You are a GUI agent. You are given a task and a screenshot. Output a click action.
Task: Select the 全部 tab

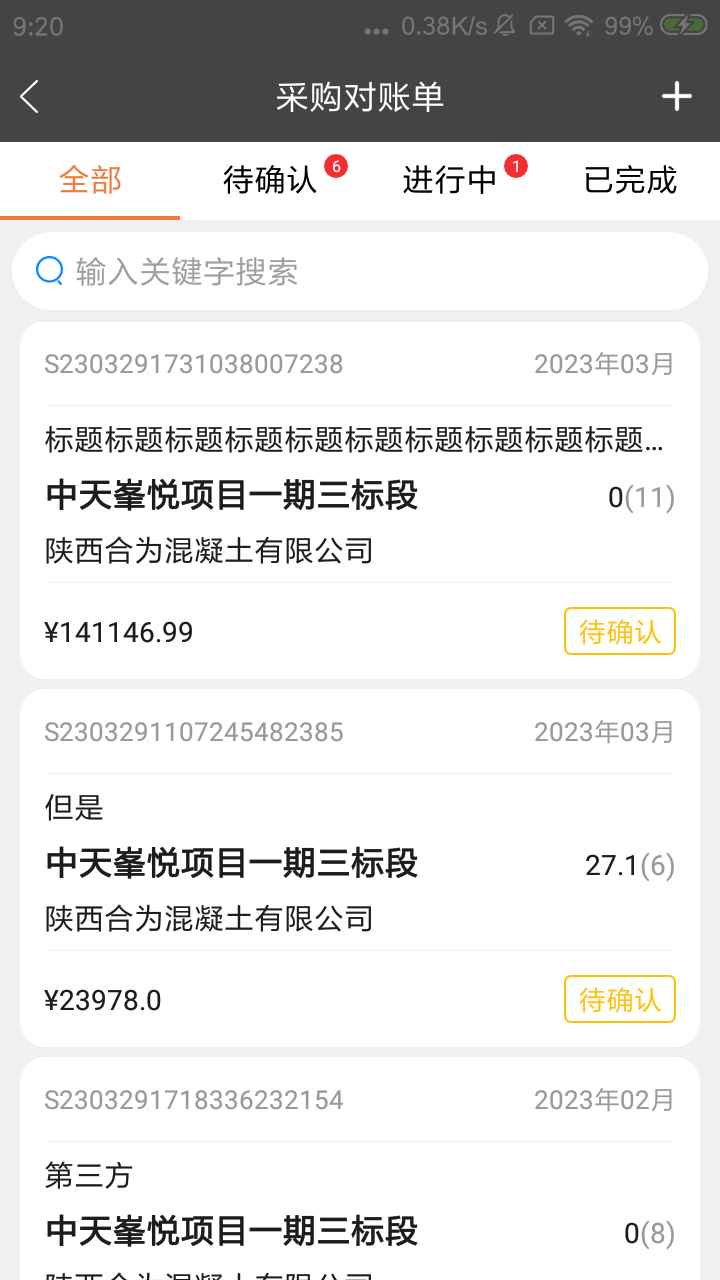(90, 180)
